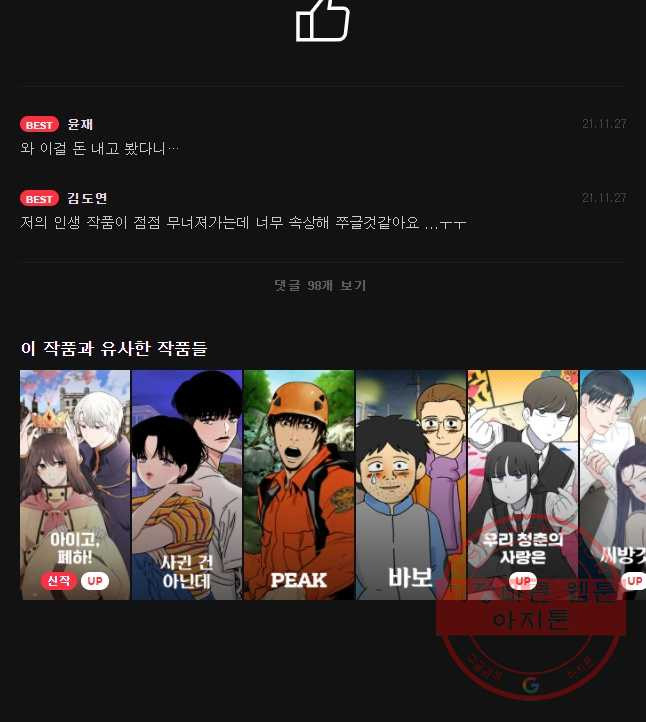Viewport: 646px width, 722px height.
Task: Open the webtoon 아이고, 폐하!
Action: [75, 485]
